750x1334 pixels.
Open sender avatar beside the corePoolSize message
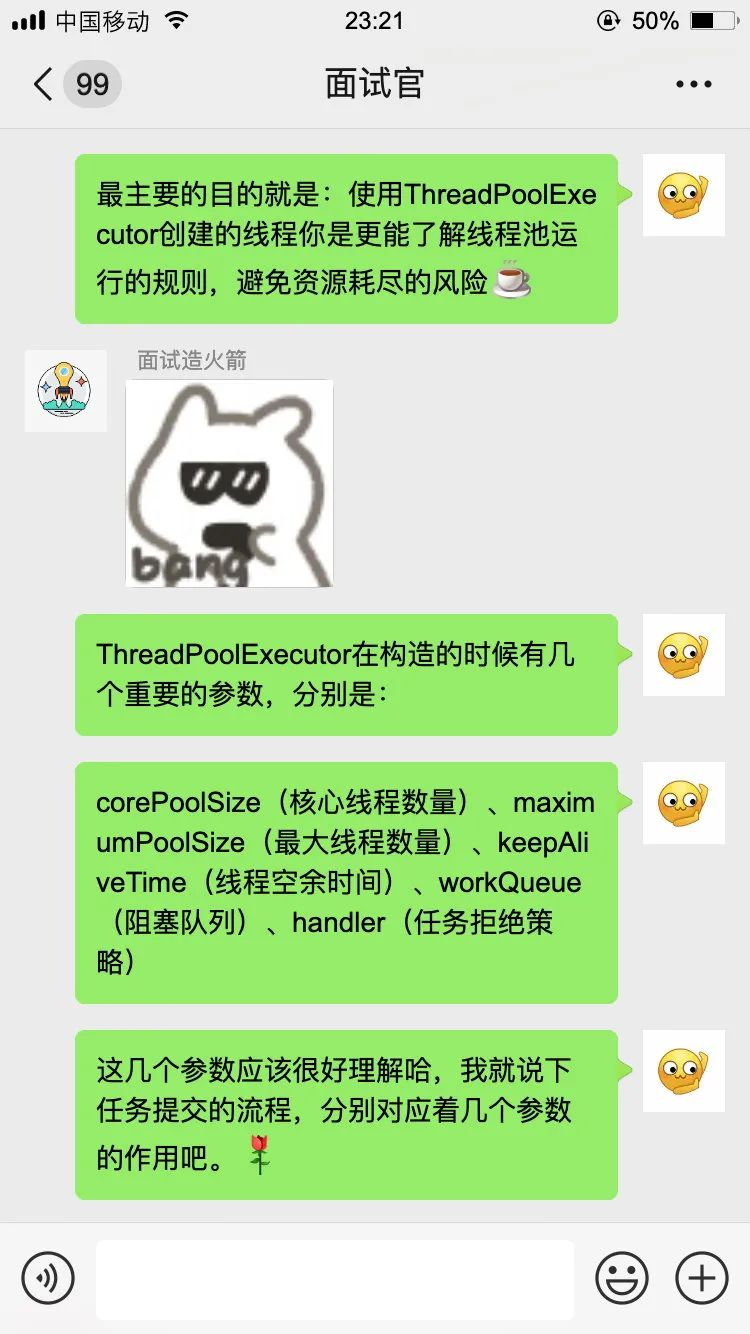tap(683, 803)
